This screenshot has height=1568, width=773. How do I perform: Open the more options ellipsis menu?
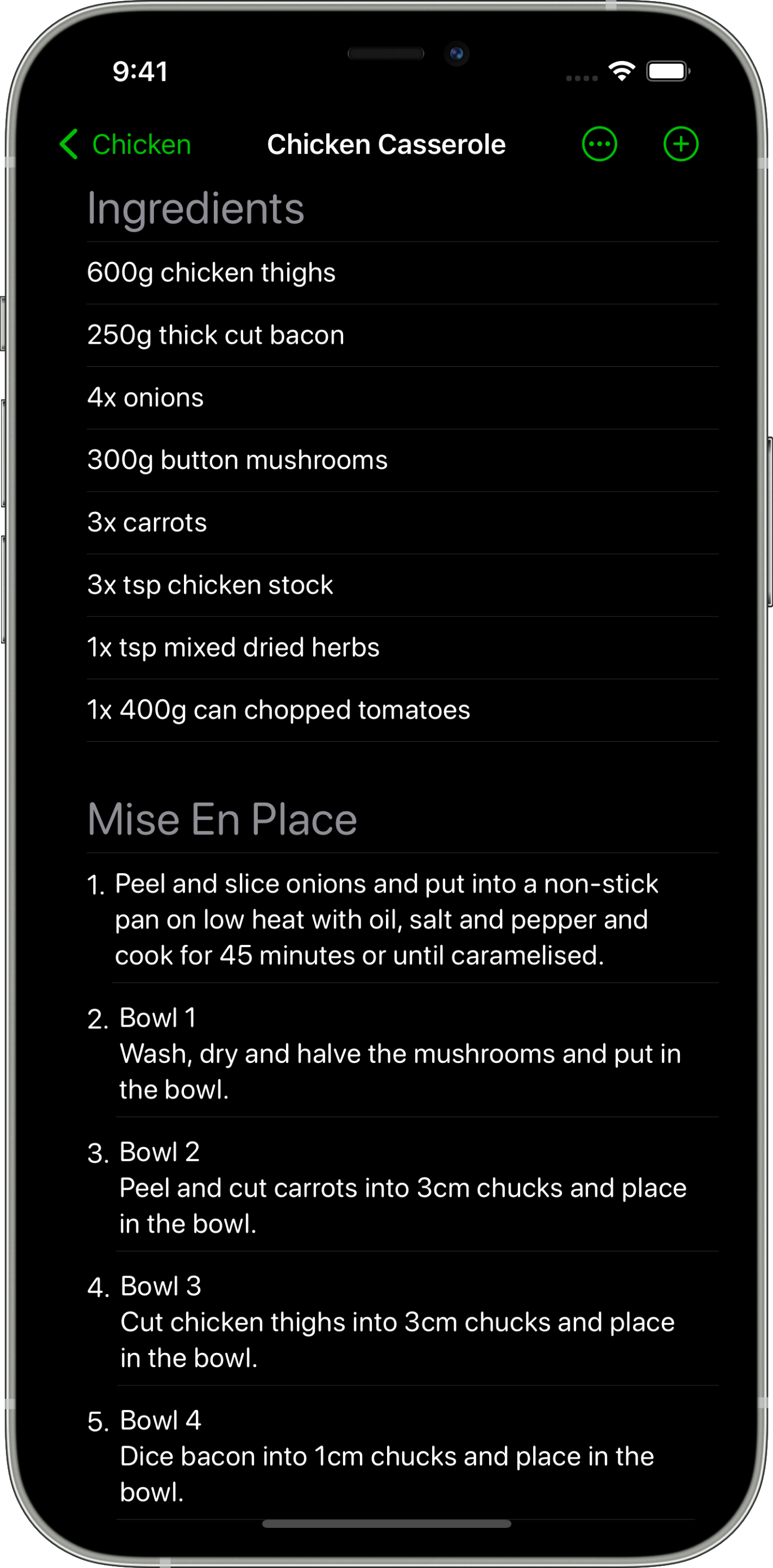click(600, 144)
